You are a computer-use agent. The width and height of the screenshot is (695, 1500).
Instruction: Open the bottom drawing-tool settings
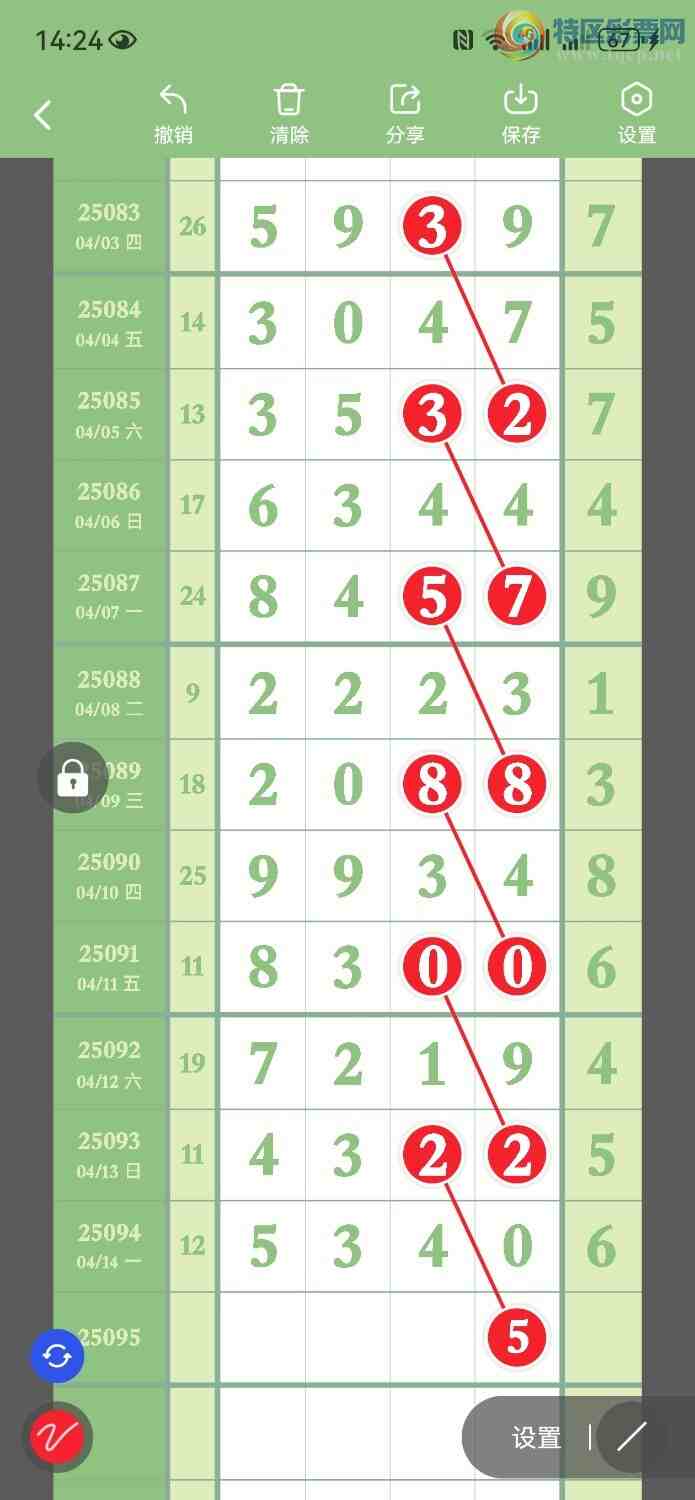tap(536, 1438)
